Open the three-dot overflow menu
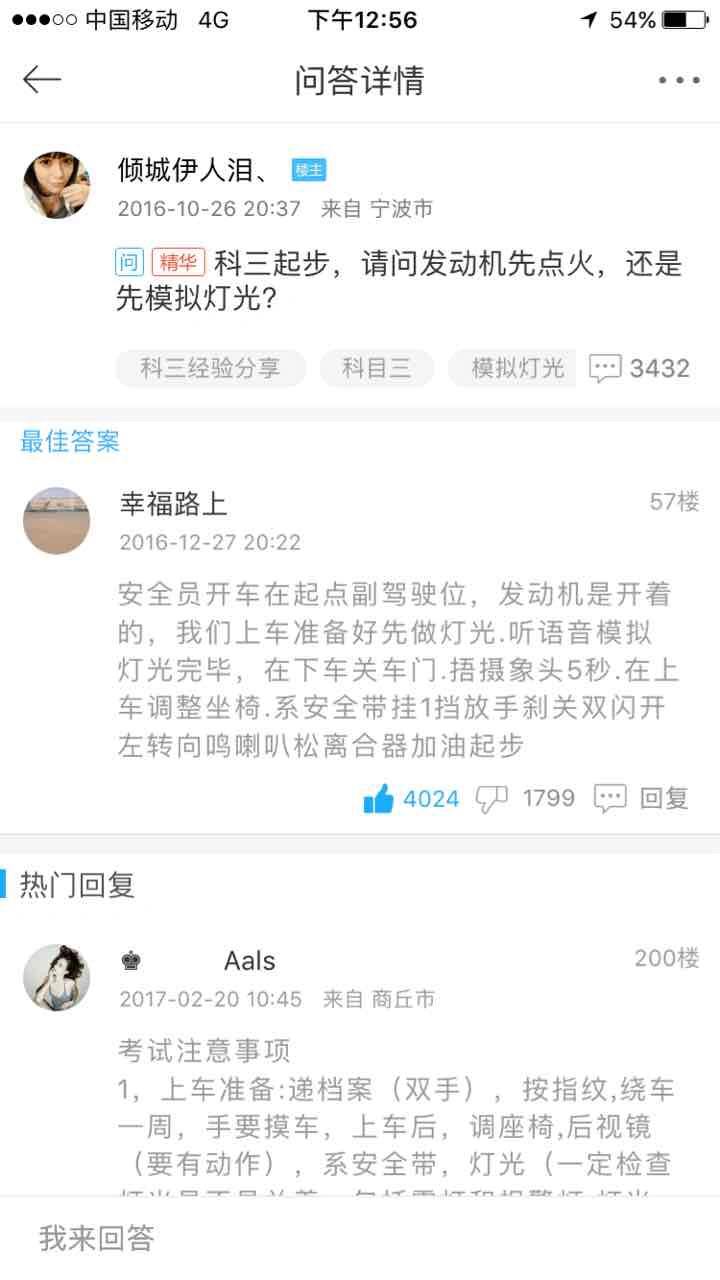Screen dimensions: 720x1280 [678, 80]
